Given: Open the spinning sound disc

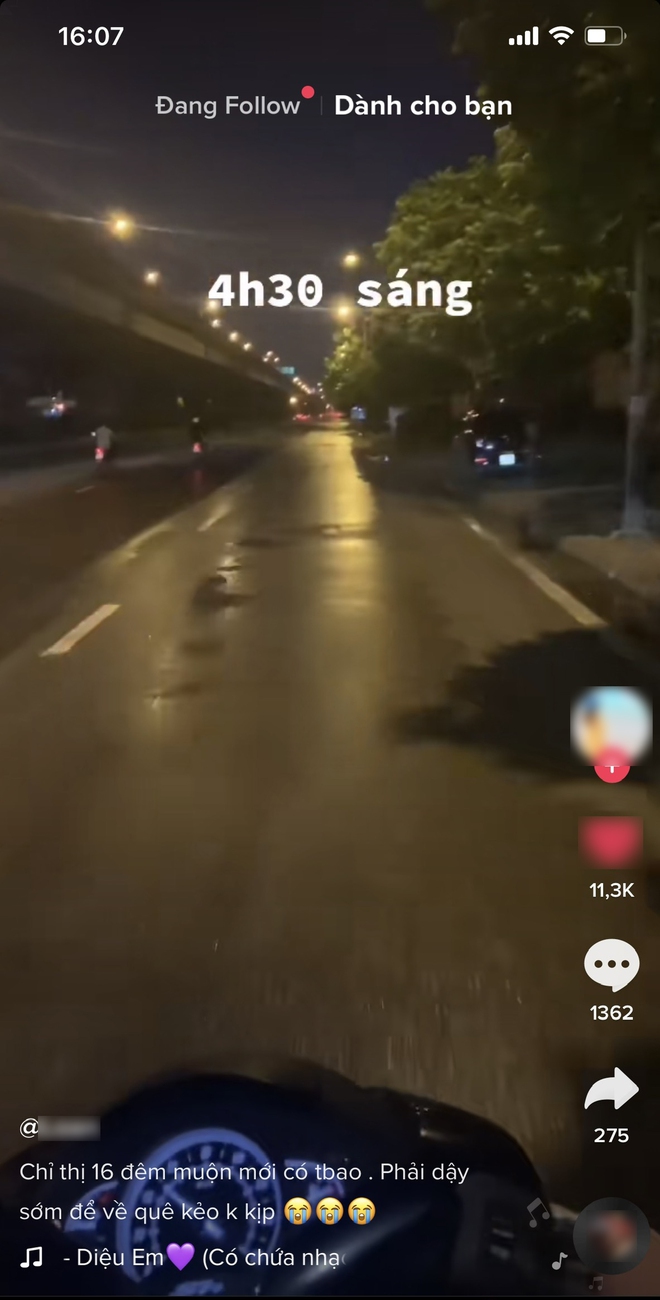Looking at the screenshot, I should pos(611,1235).
